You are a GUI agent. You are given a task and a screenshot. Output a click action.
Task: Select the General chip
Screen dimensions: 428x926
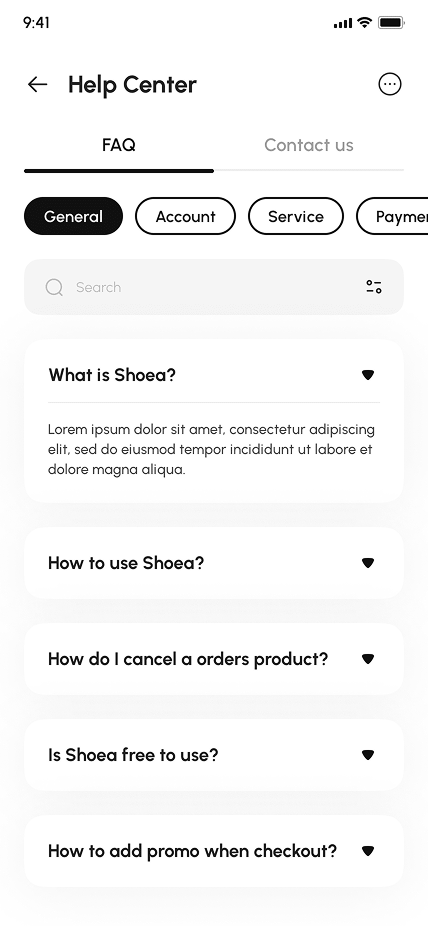pos(73,216)
